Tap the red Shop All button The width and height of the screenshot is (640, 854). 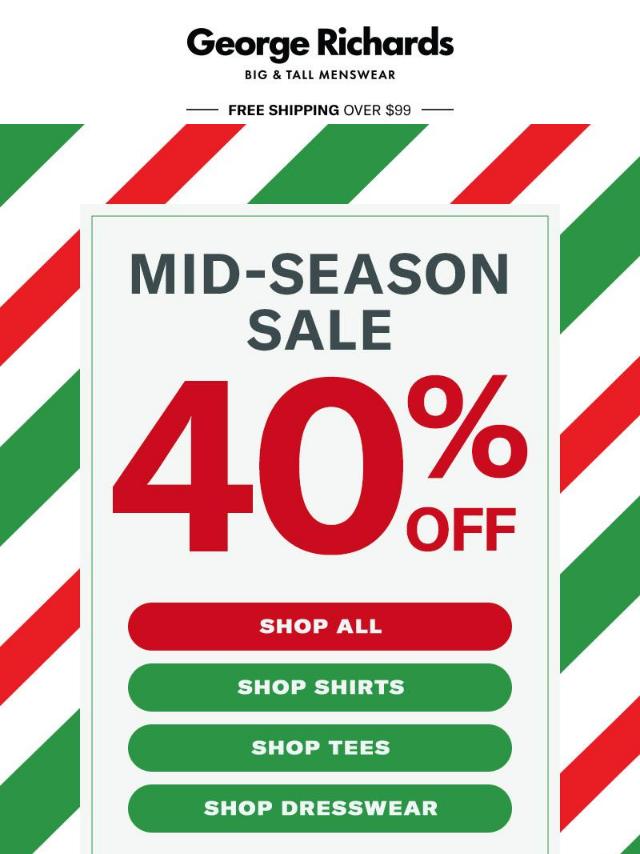(320, 627)
